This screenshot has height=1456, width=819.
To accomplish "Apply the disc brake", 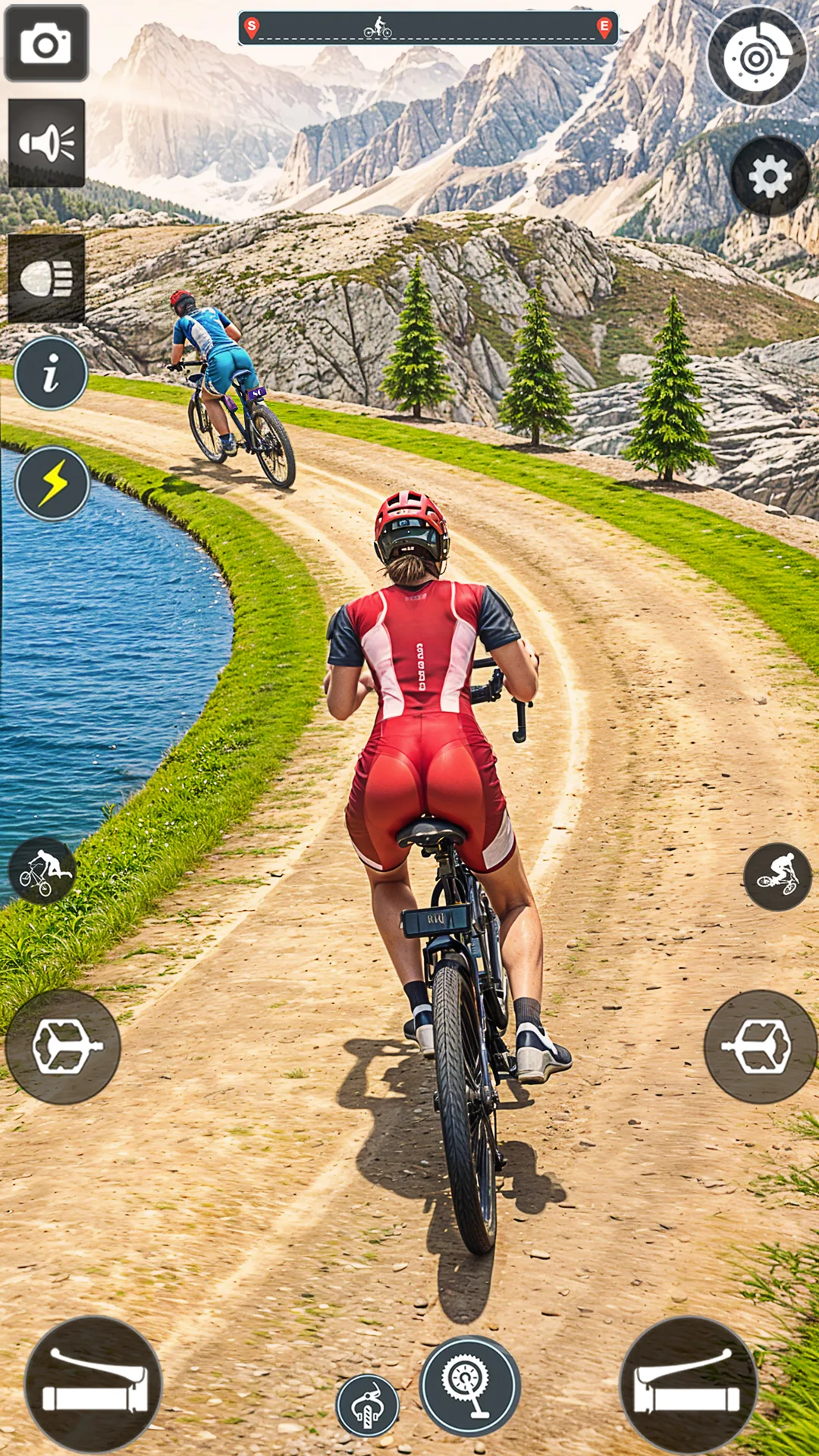I will pyautogui.click(x=757, y=56).
